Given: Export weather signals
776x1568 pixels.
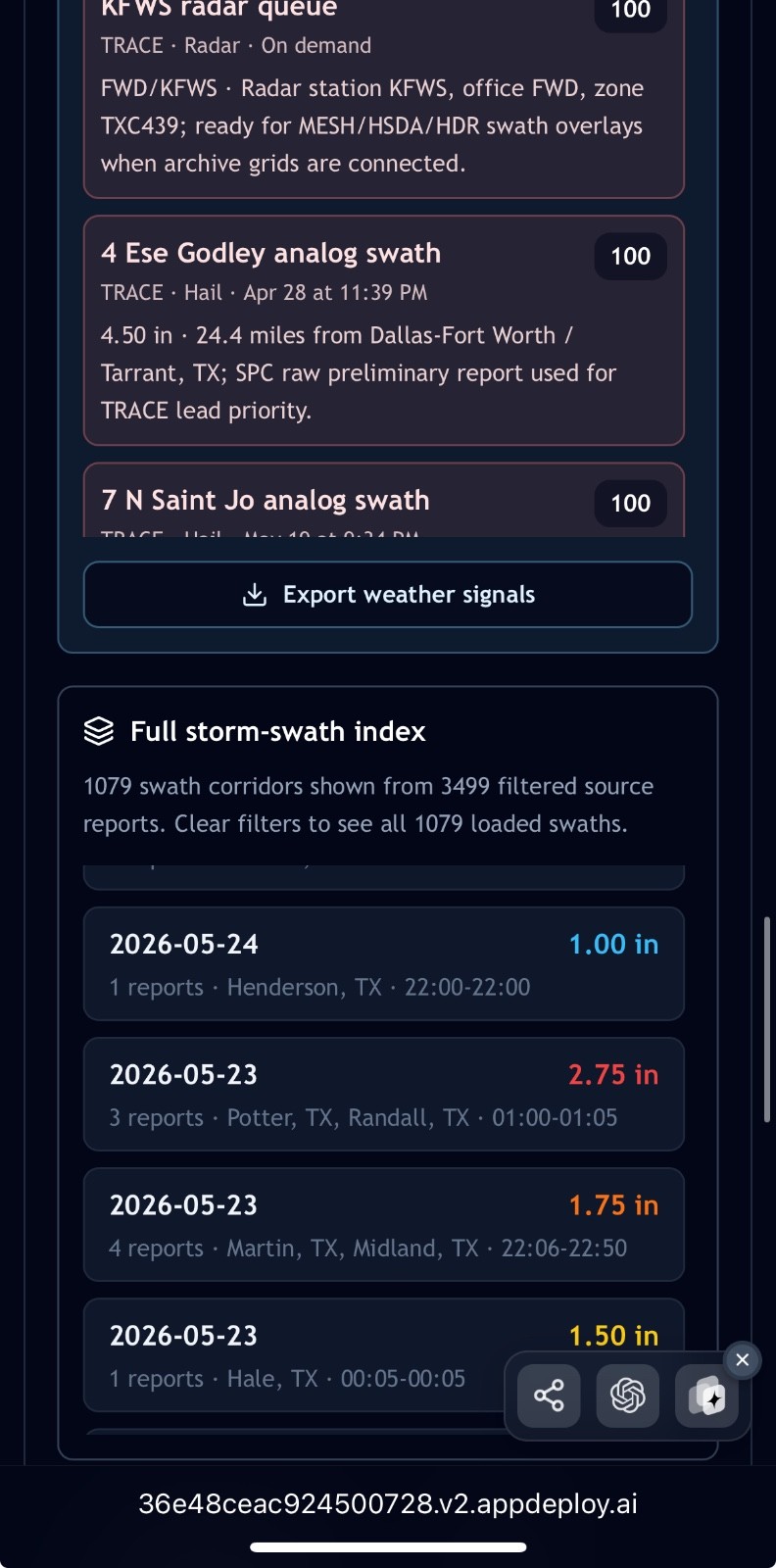Looking at the screenshot, I should pyautogui.click(x=388, y=595).
